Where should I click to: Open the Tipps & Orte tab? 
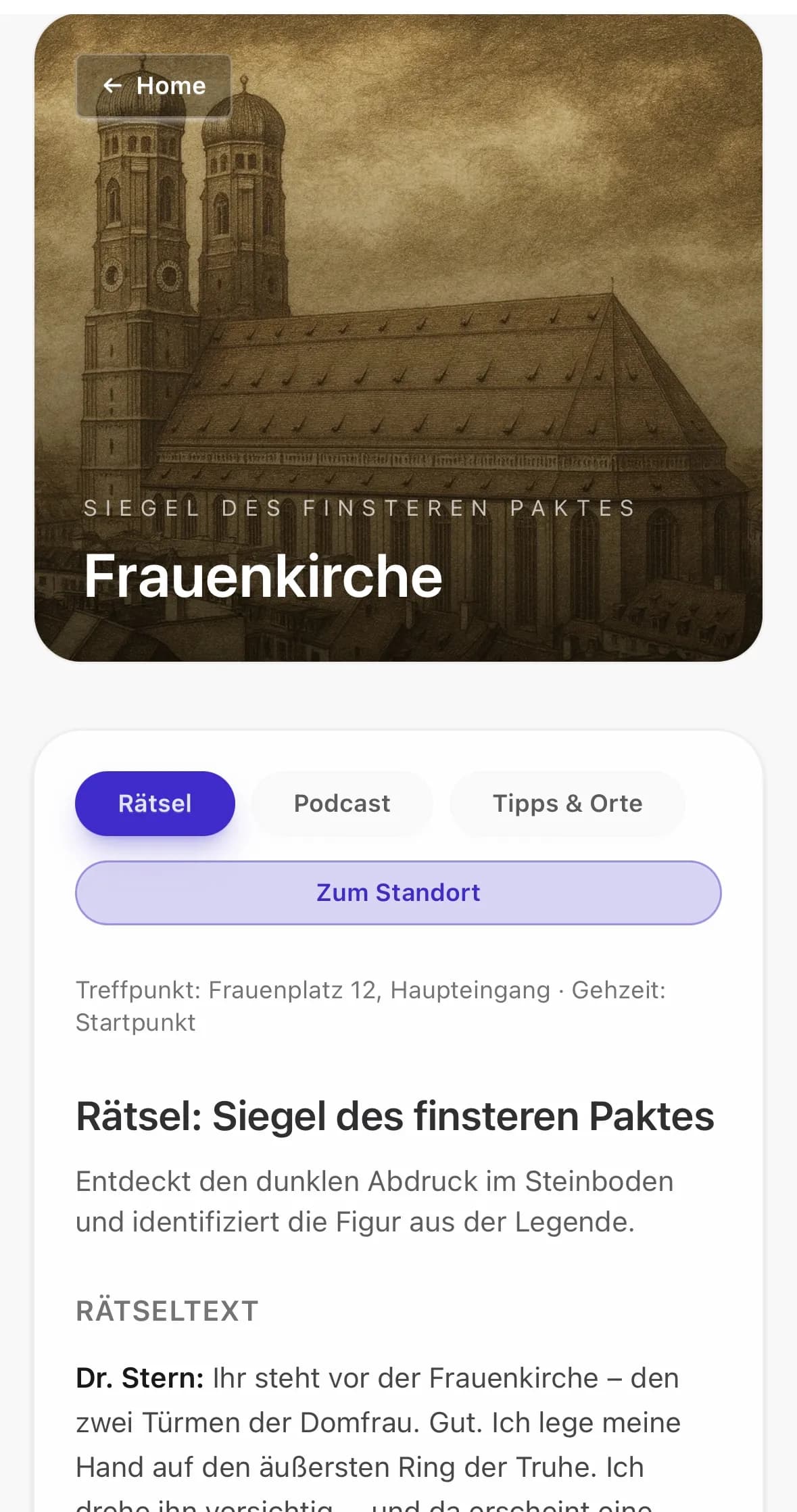[567, 803]
